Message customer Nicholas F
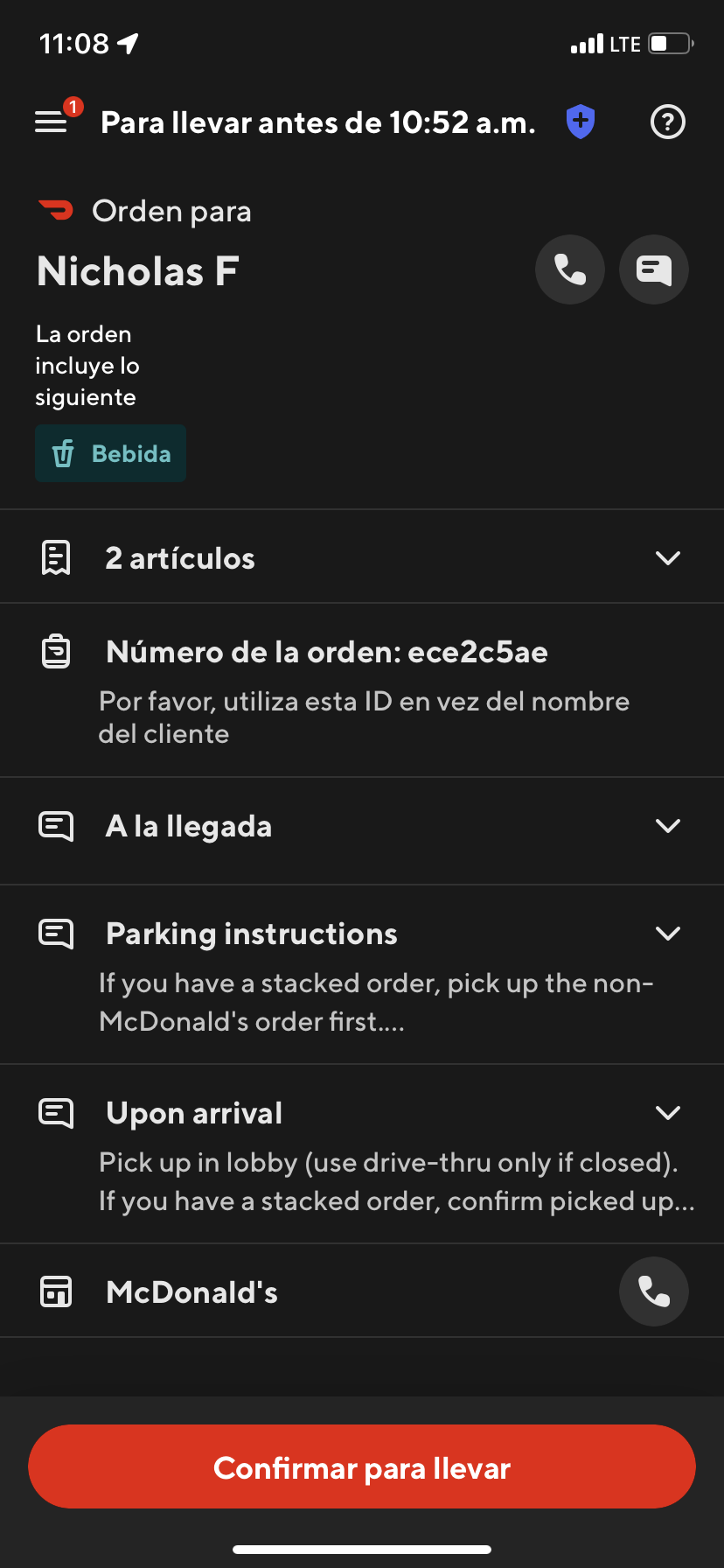The height and width of the screenshot is (1568, 724). point(654,269)
